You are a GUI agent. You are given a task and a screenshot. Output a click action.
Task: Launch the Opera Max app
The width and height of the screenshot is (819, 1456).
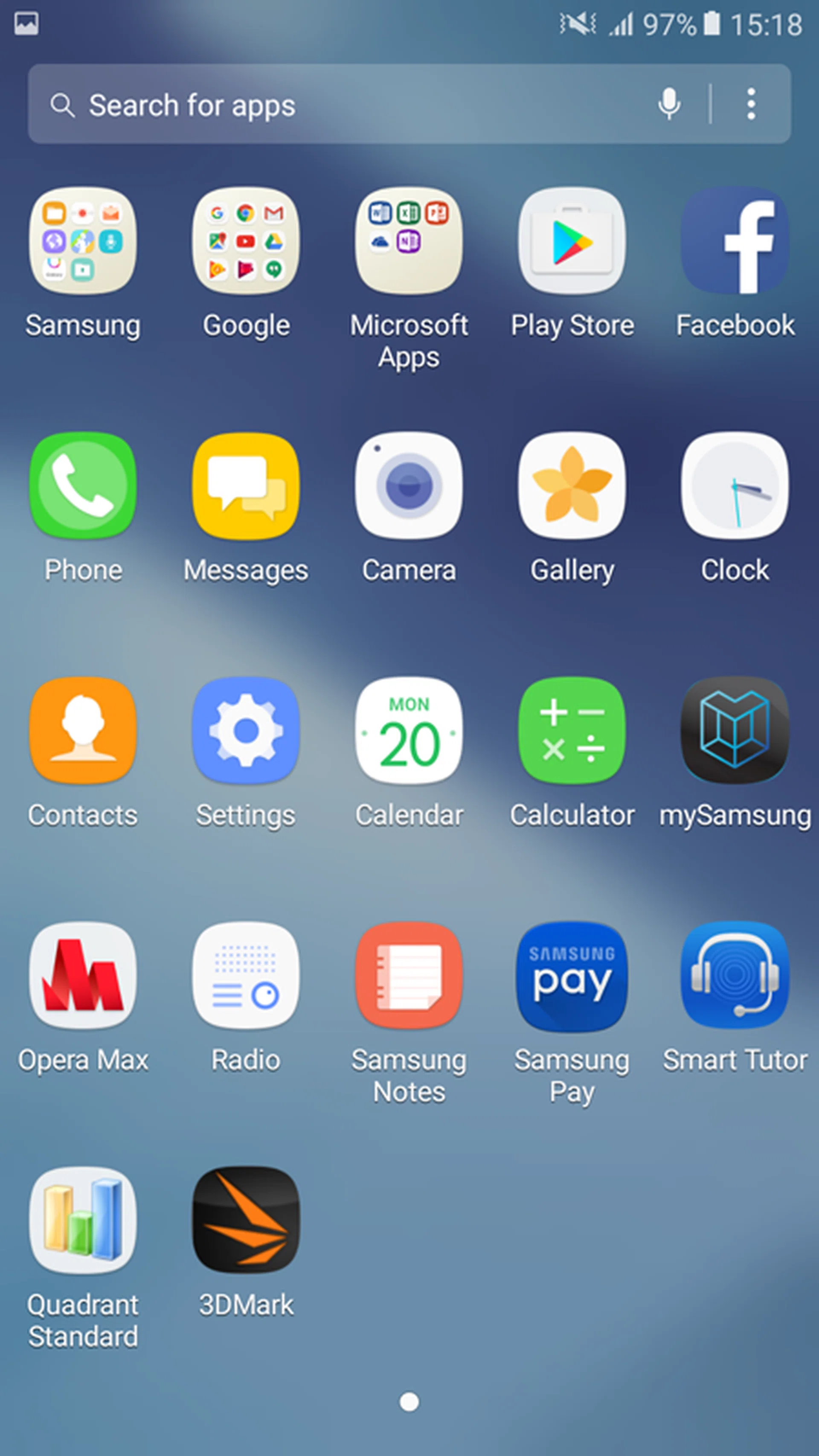click(82, 976)
